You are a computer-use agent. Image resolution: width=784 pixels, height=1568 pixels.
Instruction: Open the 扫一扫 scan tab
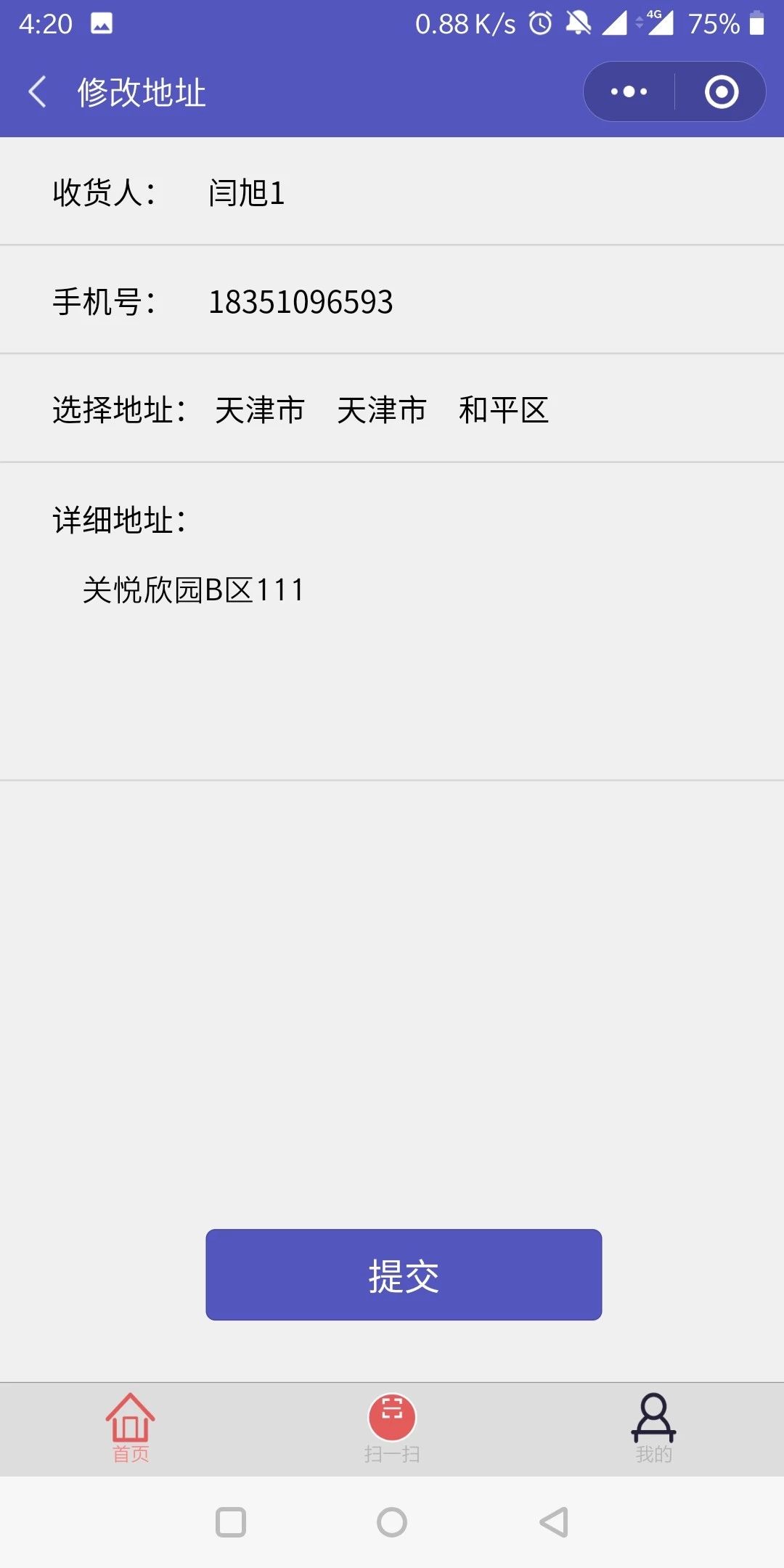pos(392,1428)
